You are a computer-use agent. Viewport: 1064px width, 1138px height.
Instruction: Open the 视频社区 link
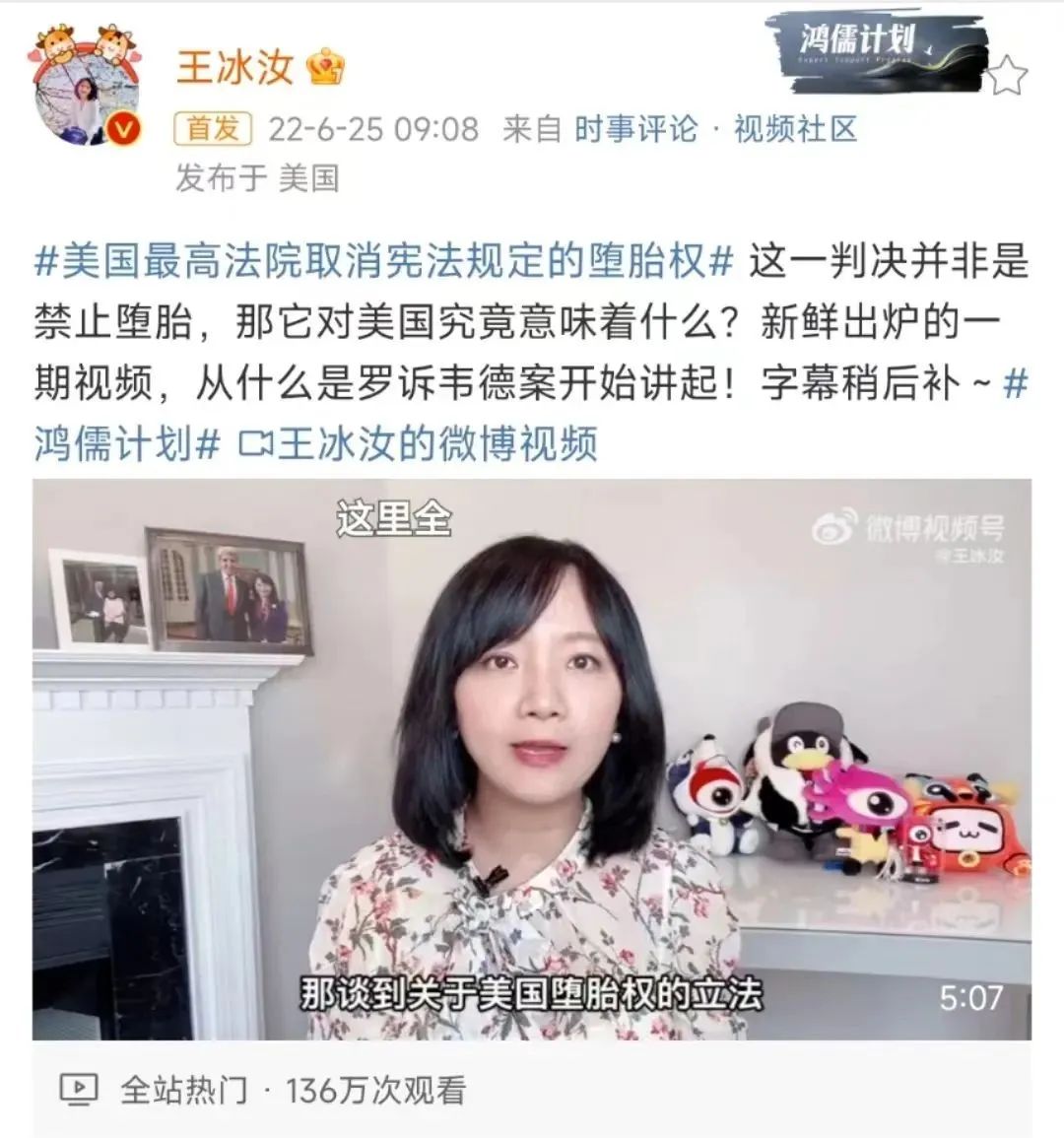795,129
